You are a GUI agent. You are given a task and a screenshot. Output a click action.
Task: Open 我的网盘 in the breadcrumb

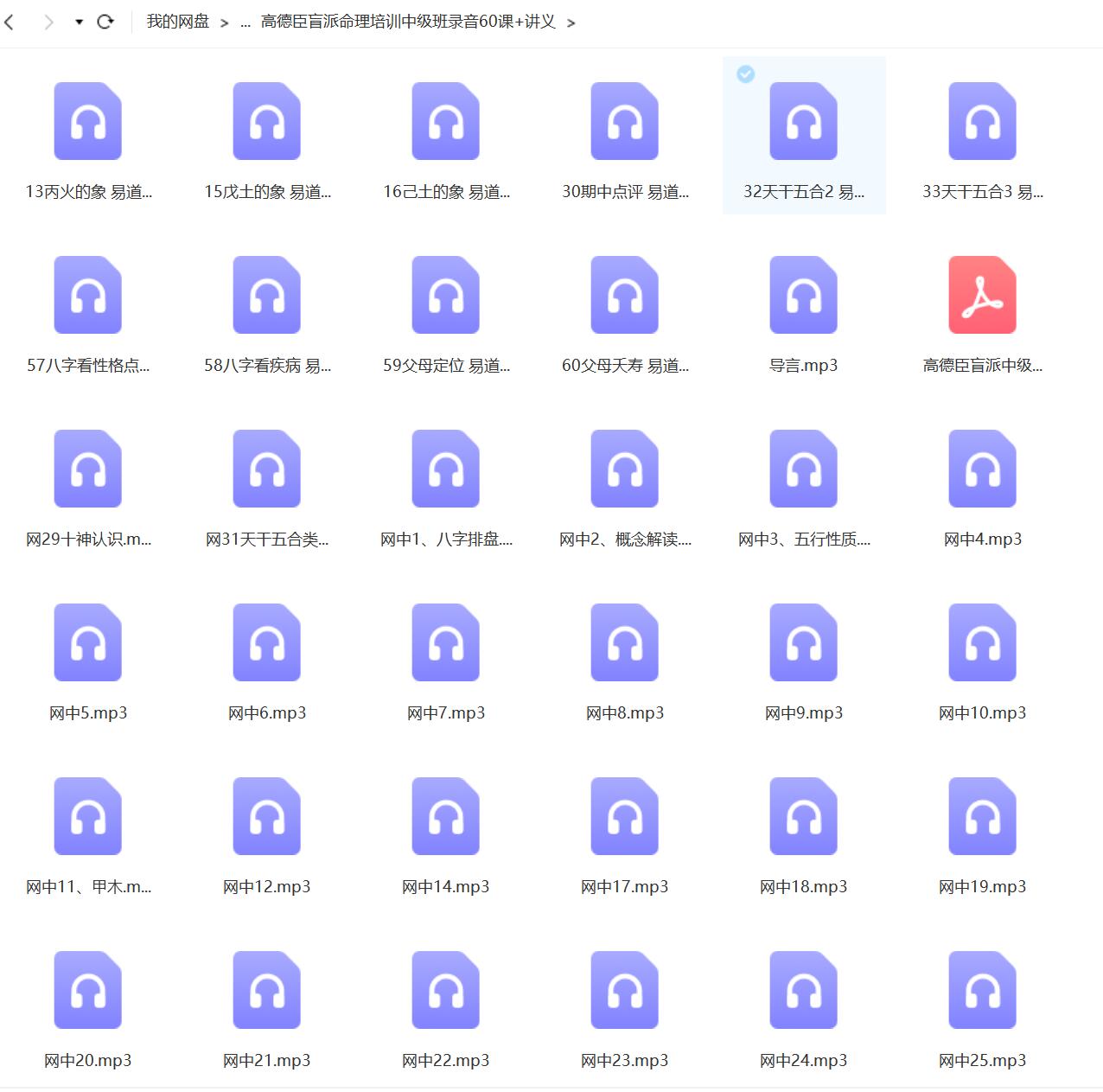[177, 22]
